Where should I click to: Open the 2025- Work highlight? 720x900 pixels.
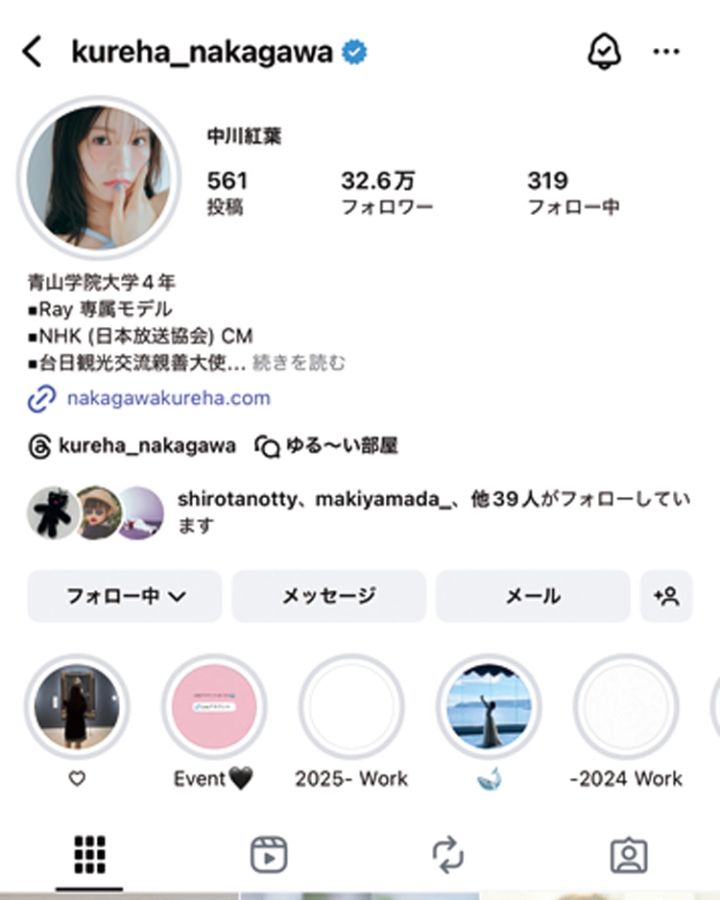click(x=351, y=707)
